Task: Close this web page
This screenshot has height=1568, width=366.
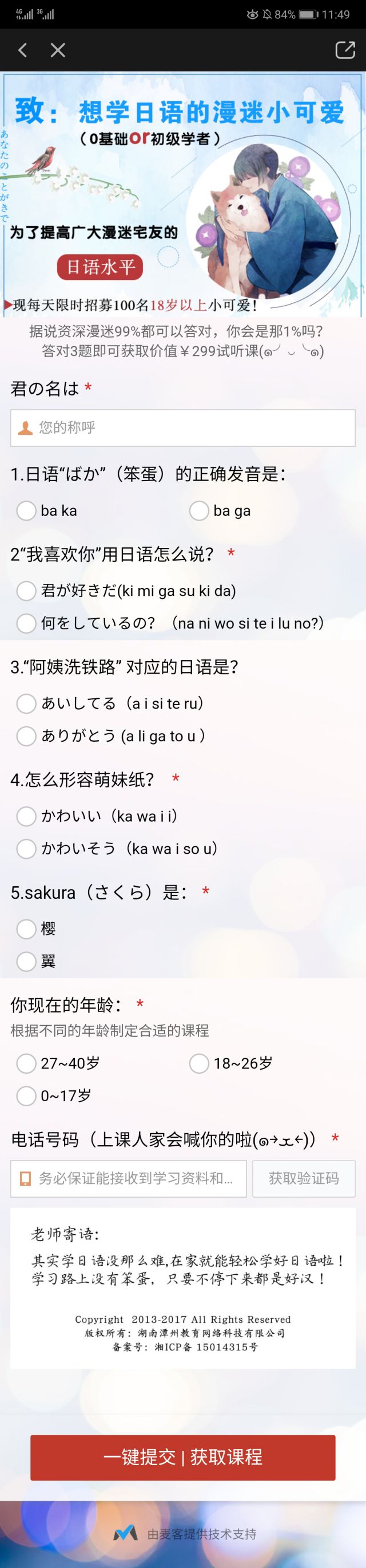Action: [58, 50]
